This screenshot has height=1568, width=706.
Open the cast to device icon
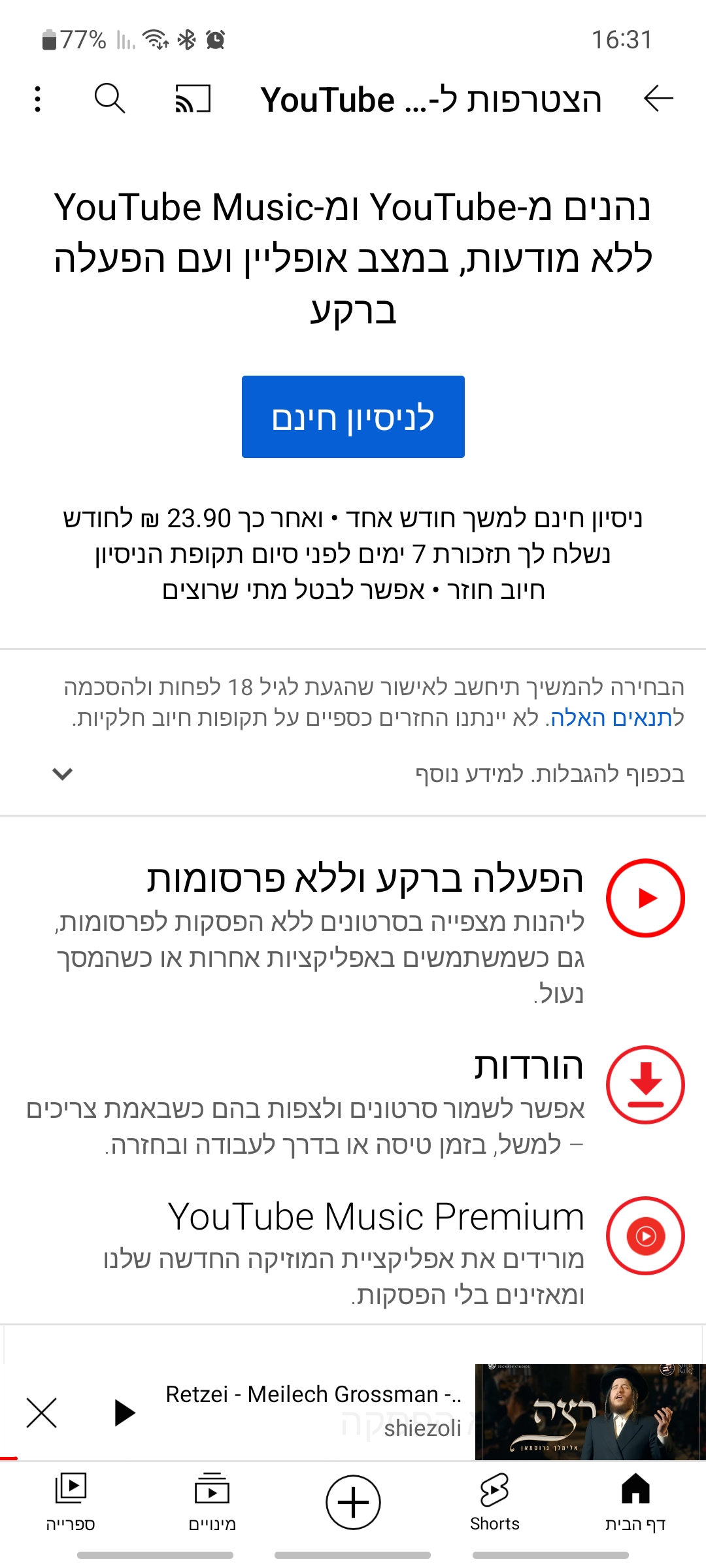pyautogui.click(x=193, y=99)
